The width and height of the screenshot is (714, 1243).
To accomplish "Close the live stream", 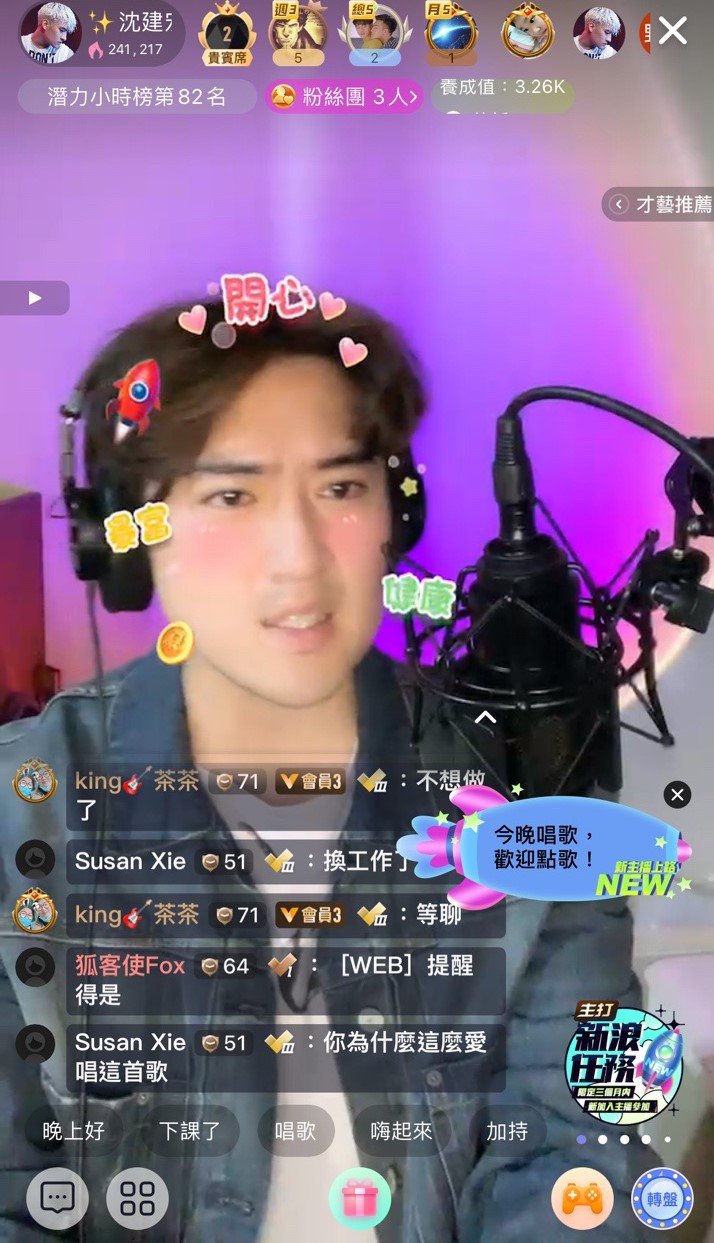I will tap(673, 31).
